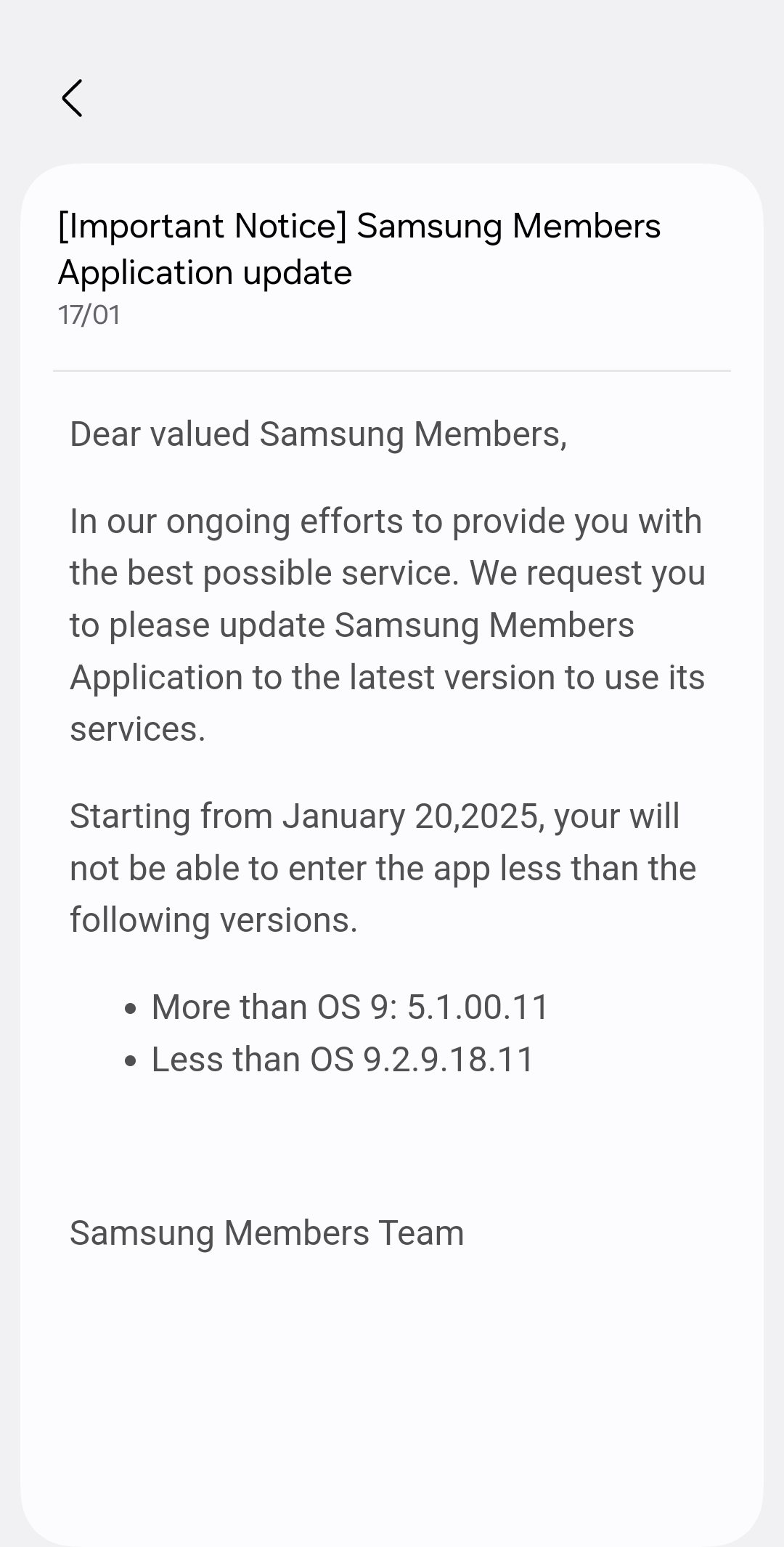Select the bullet More than OS 9: 5.1.00.11

[x=348, y=1006]
